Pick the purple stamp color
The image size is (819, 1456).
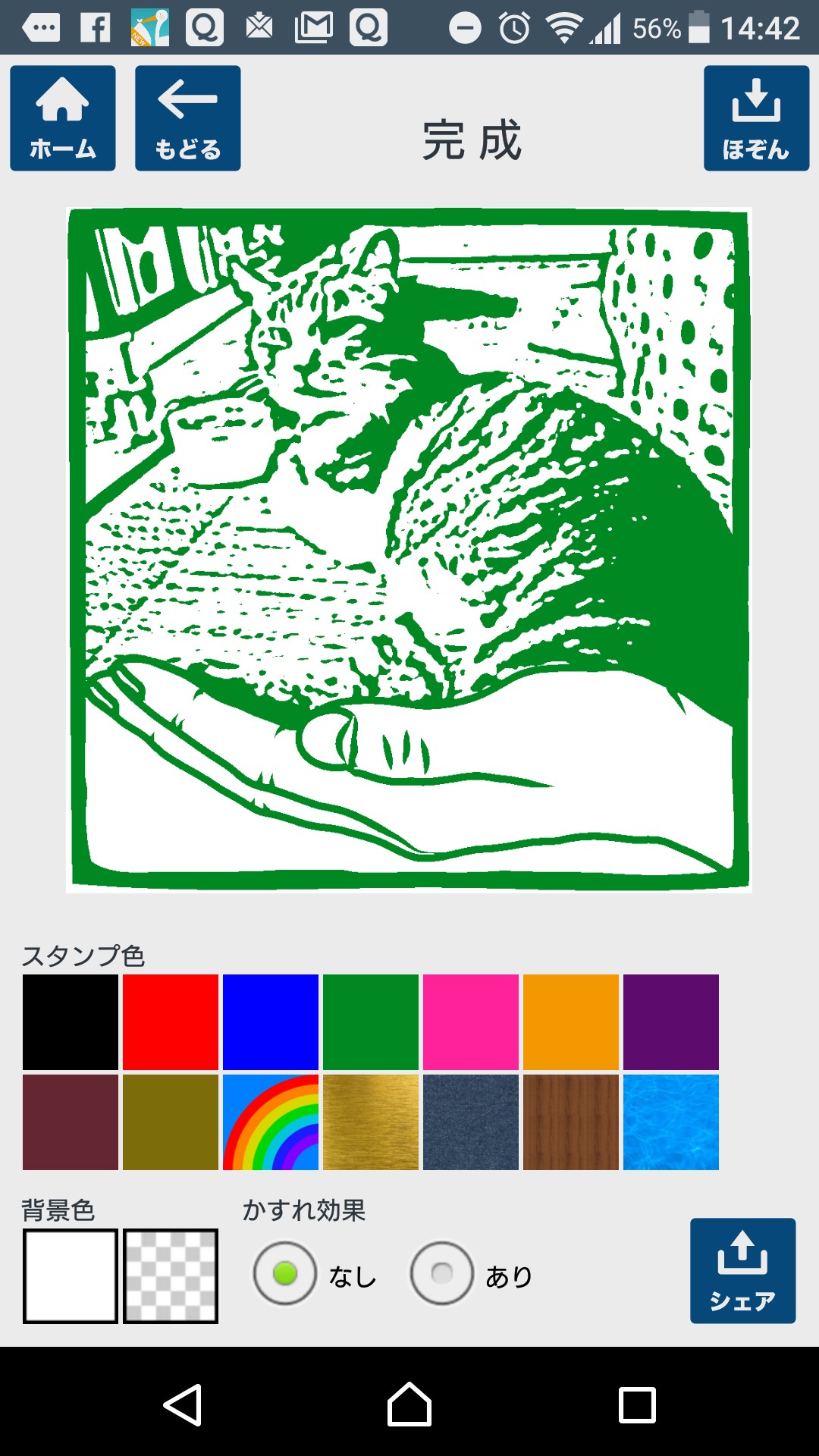click(x=671, y=1022)
